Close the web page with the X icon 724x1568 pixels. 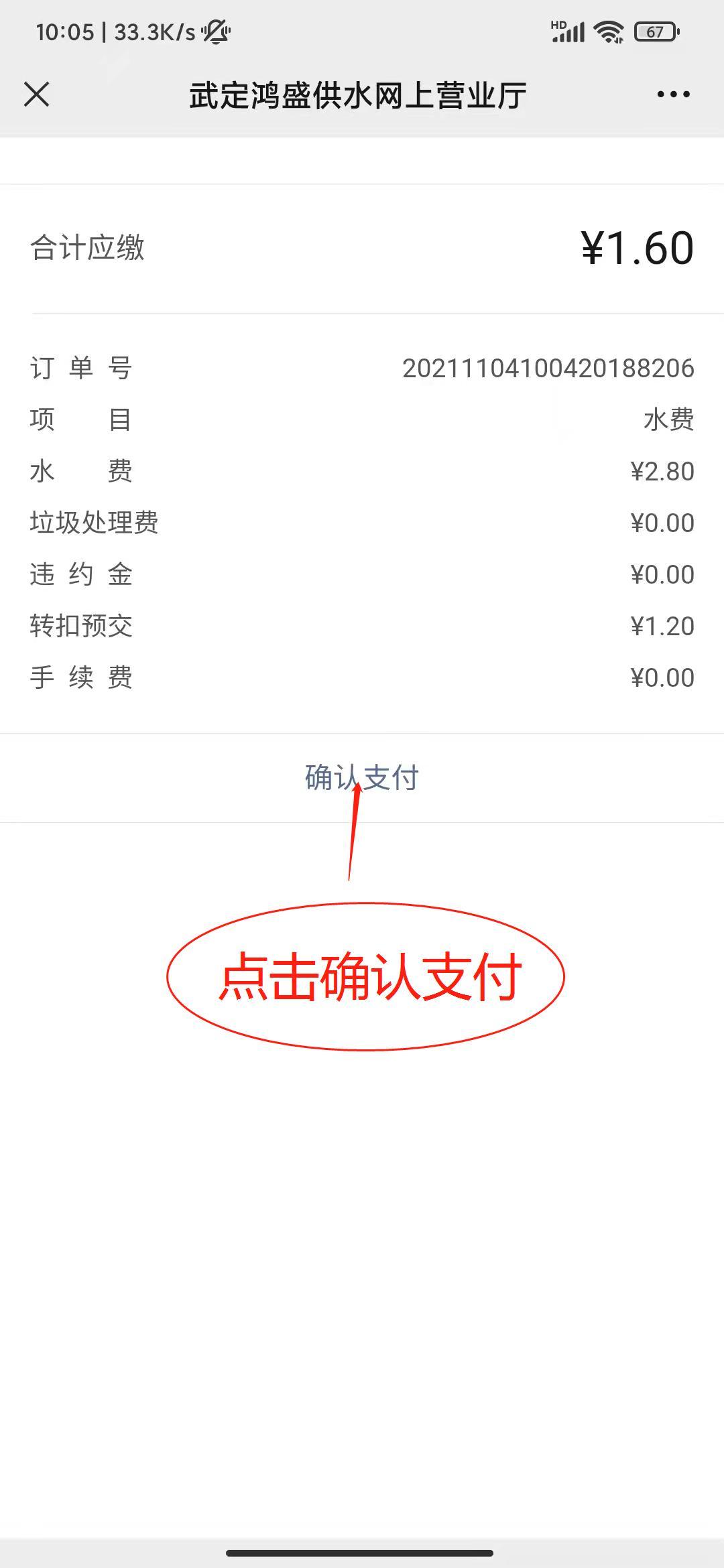37,94
